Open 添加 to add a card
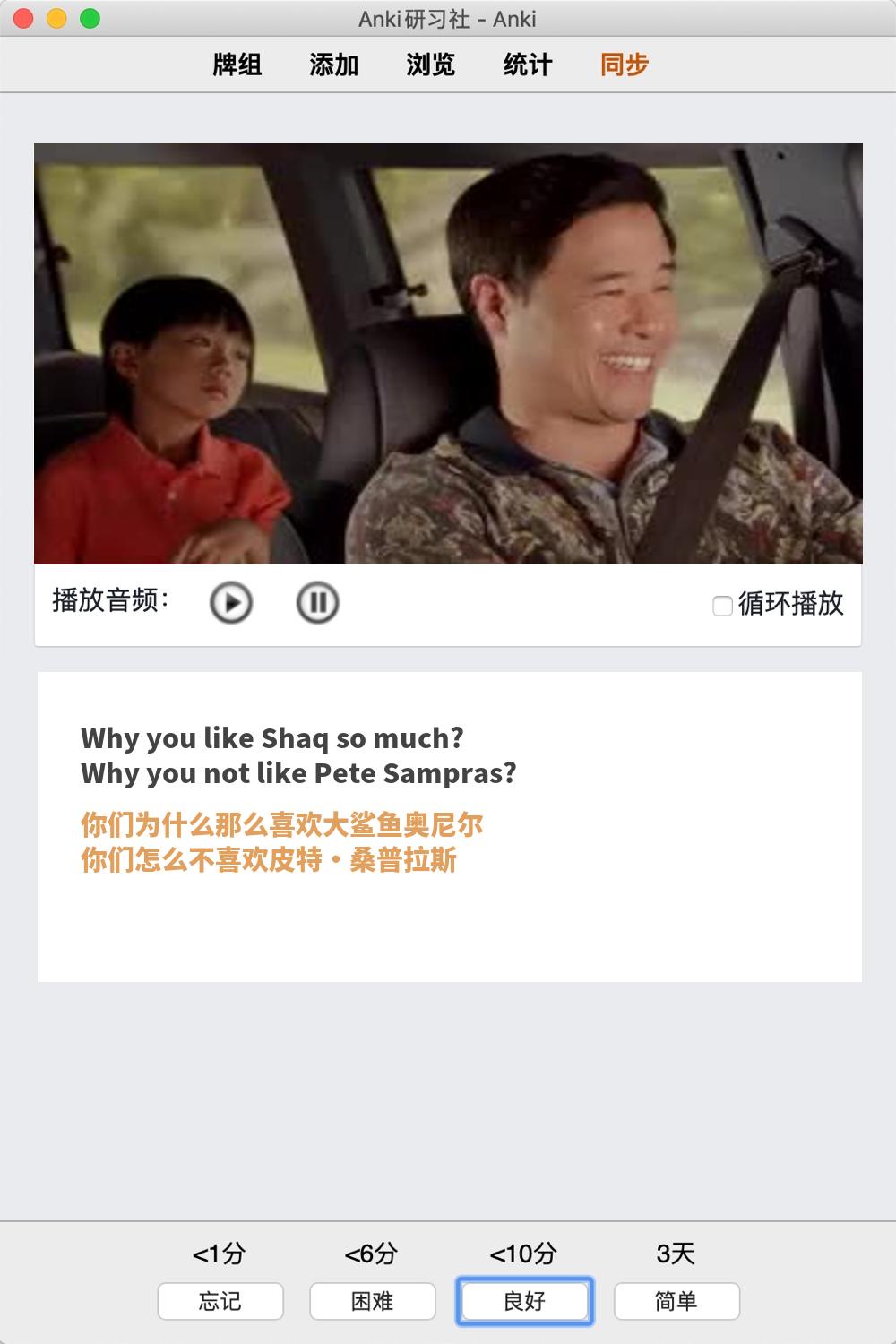896x1344 pixels. pyautogui.click(x=334, y=65)
